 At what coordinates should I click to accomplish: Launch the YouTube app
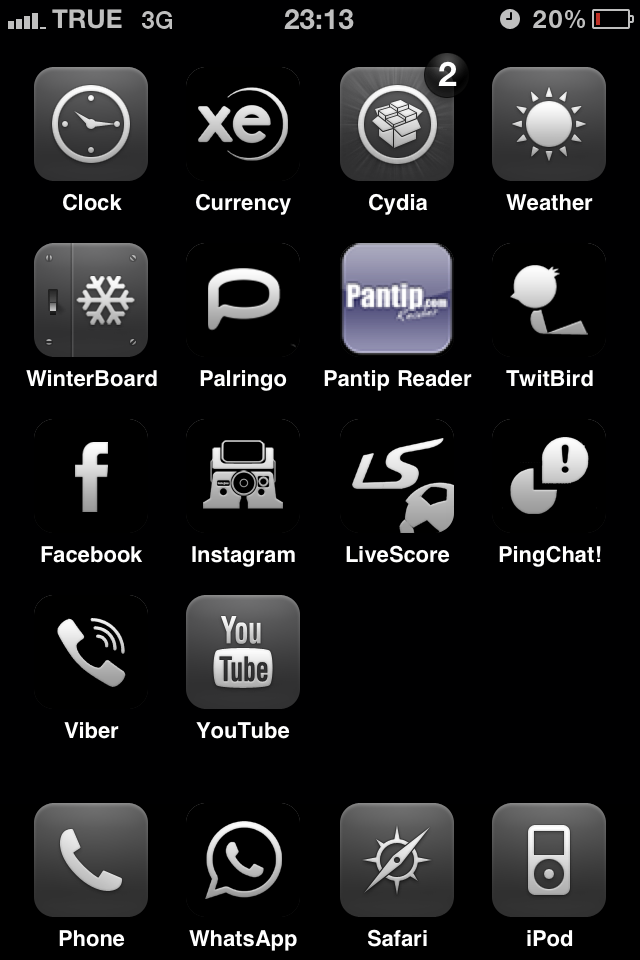point(243,652)
